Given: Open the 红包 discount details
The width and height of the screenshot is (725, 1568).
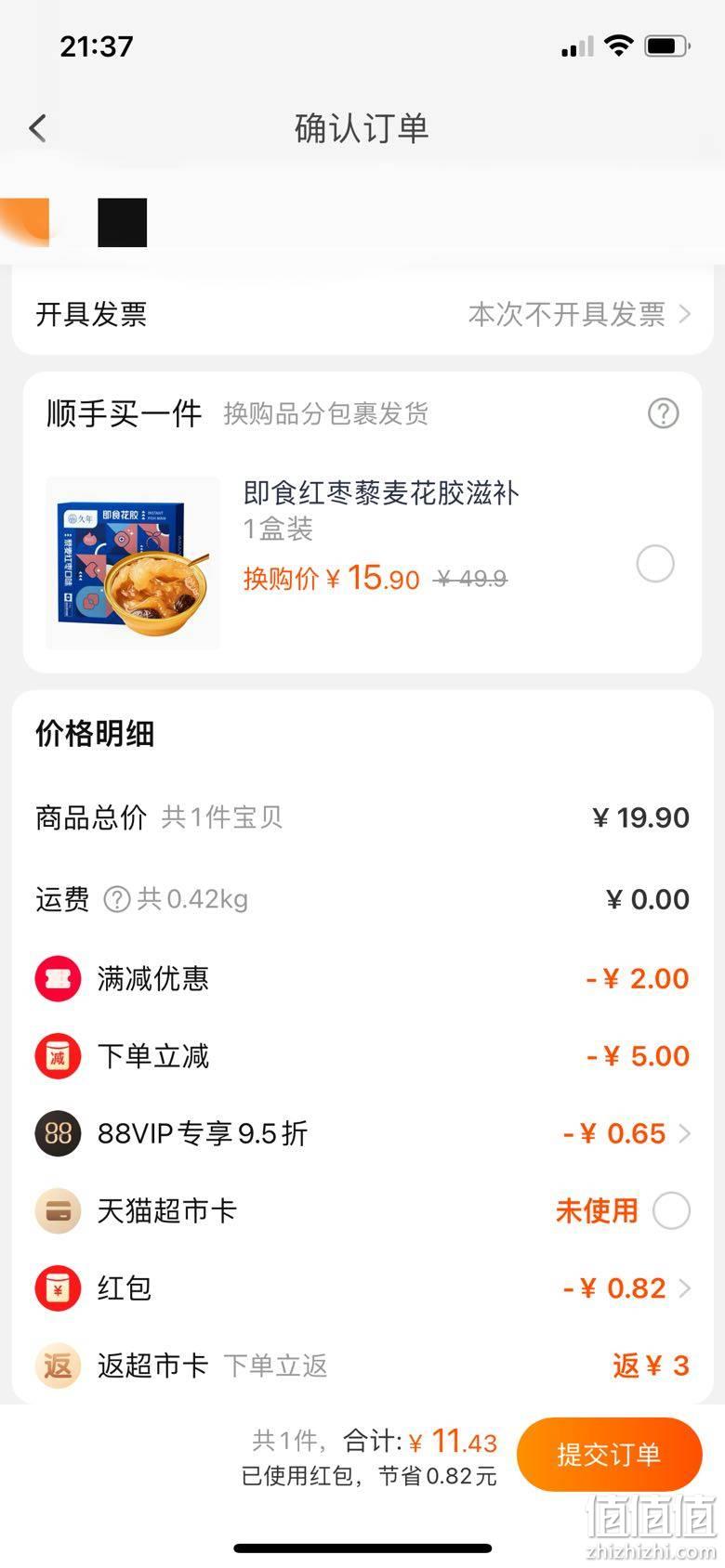Looking at the screenshot, I should [362, 1288].
